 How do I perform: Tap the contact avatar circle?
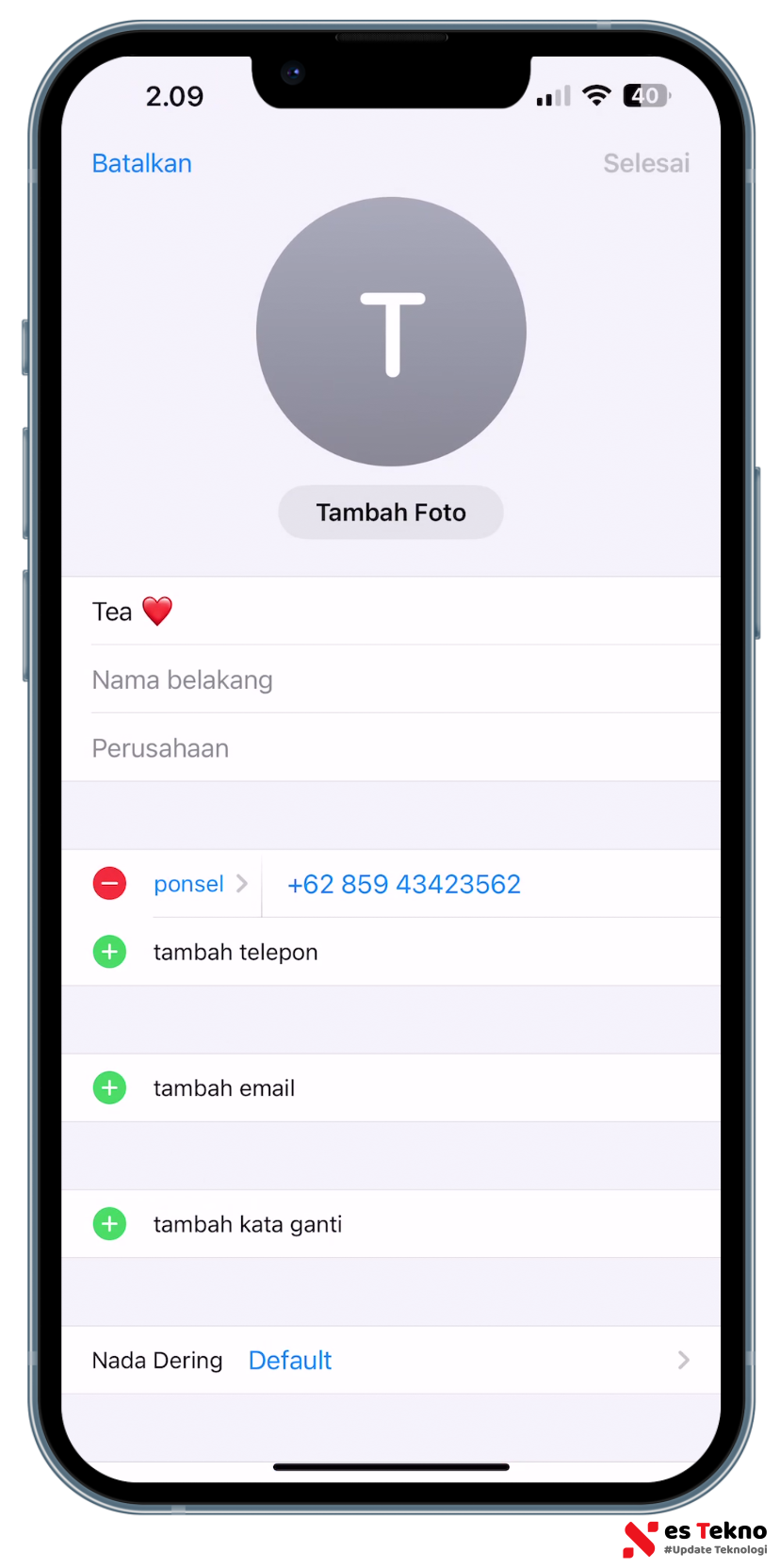coord(391,332)
